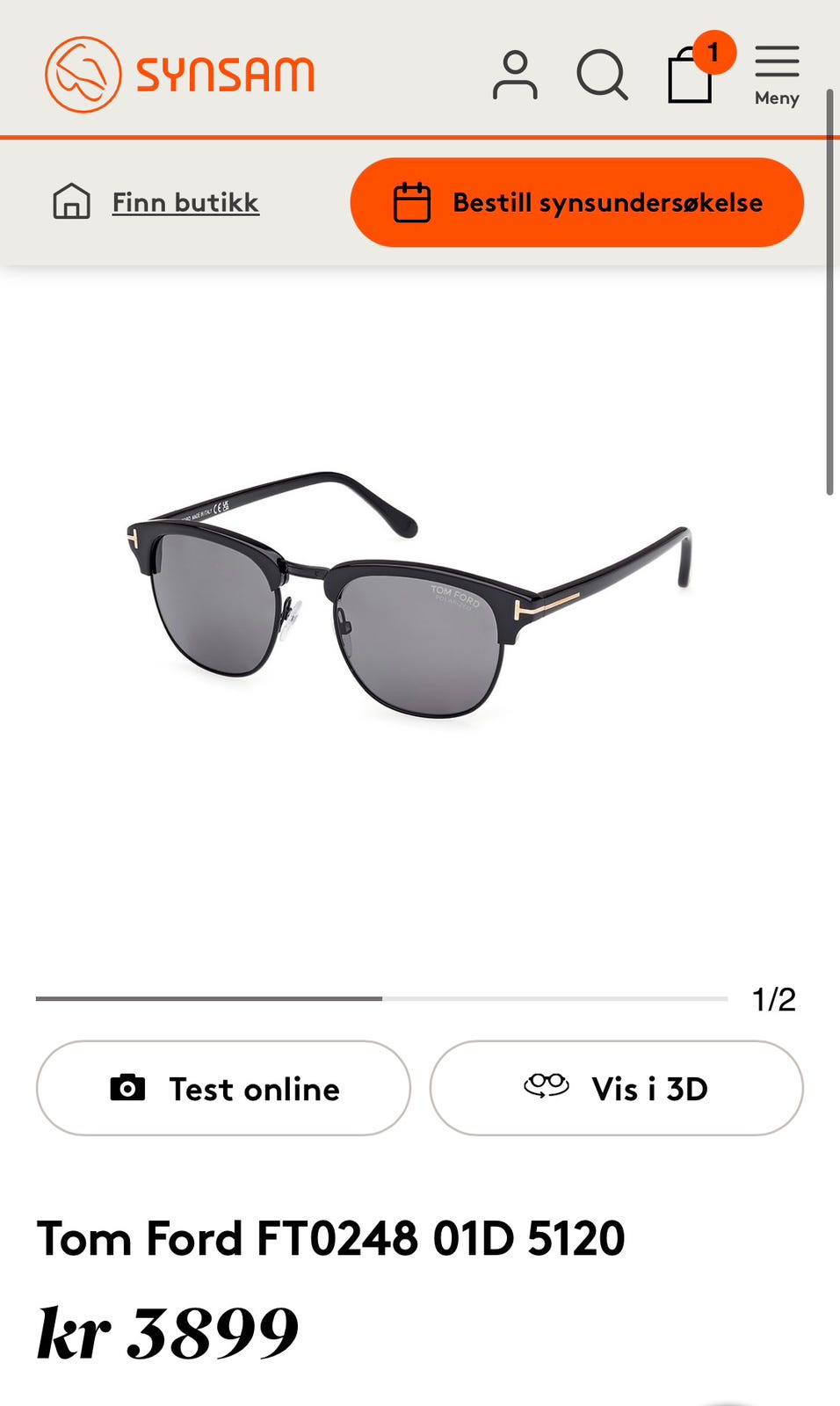Screen dimensions: 840x1406
Task: Open the Finn butikk store finder
Action: pos(156,202)
